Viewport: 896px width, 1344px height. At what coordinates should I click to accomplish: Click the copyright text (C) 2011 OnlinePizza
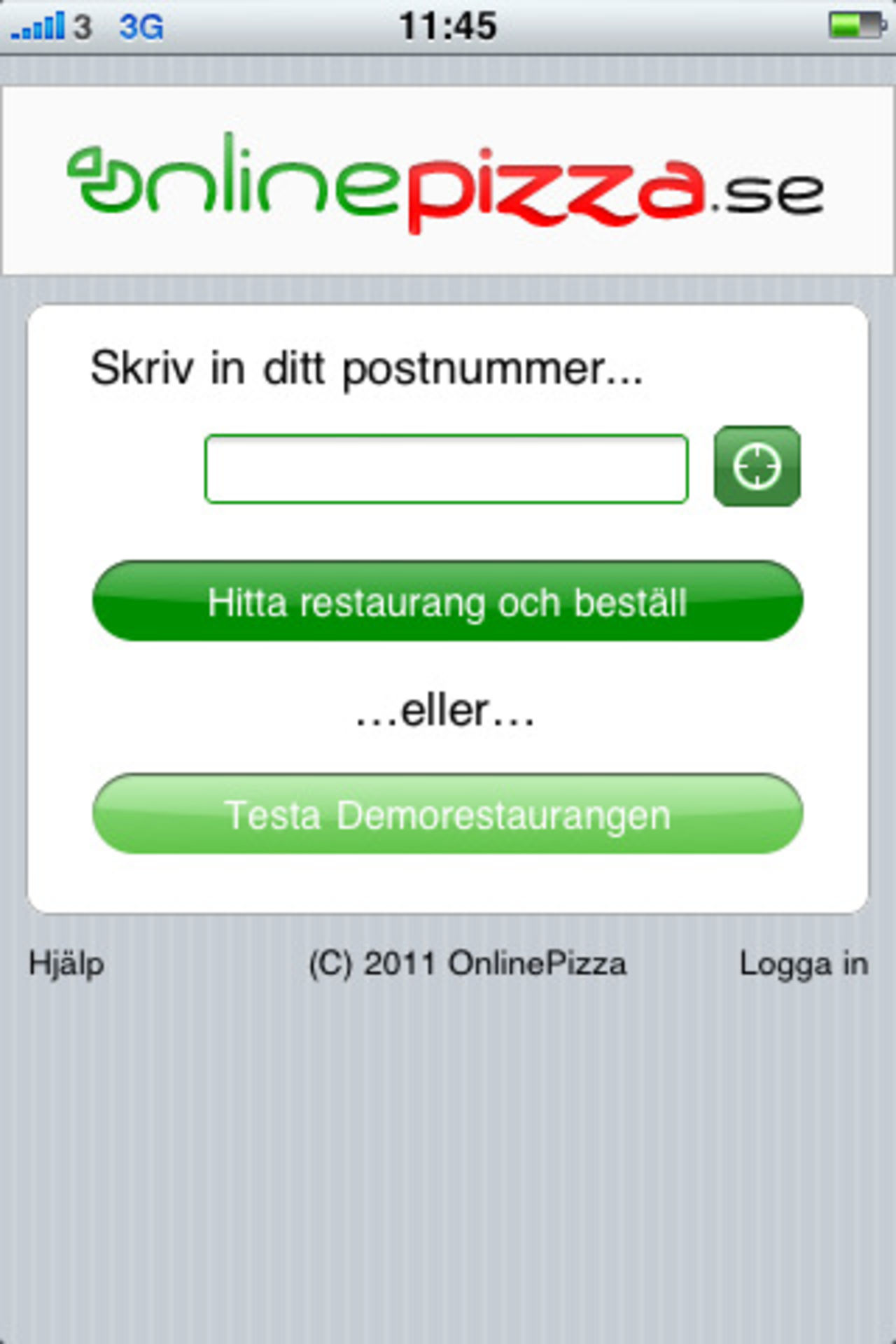(468, 964)
